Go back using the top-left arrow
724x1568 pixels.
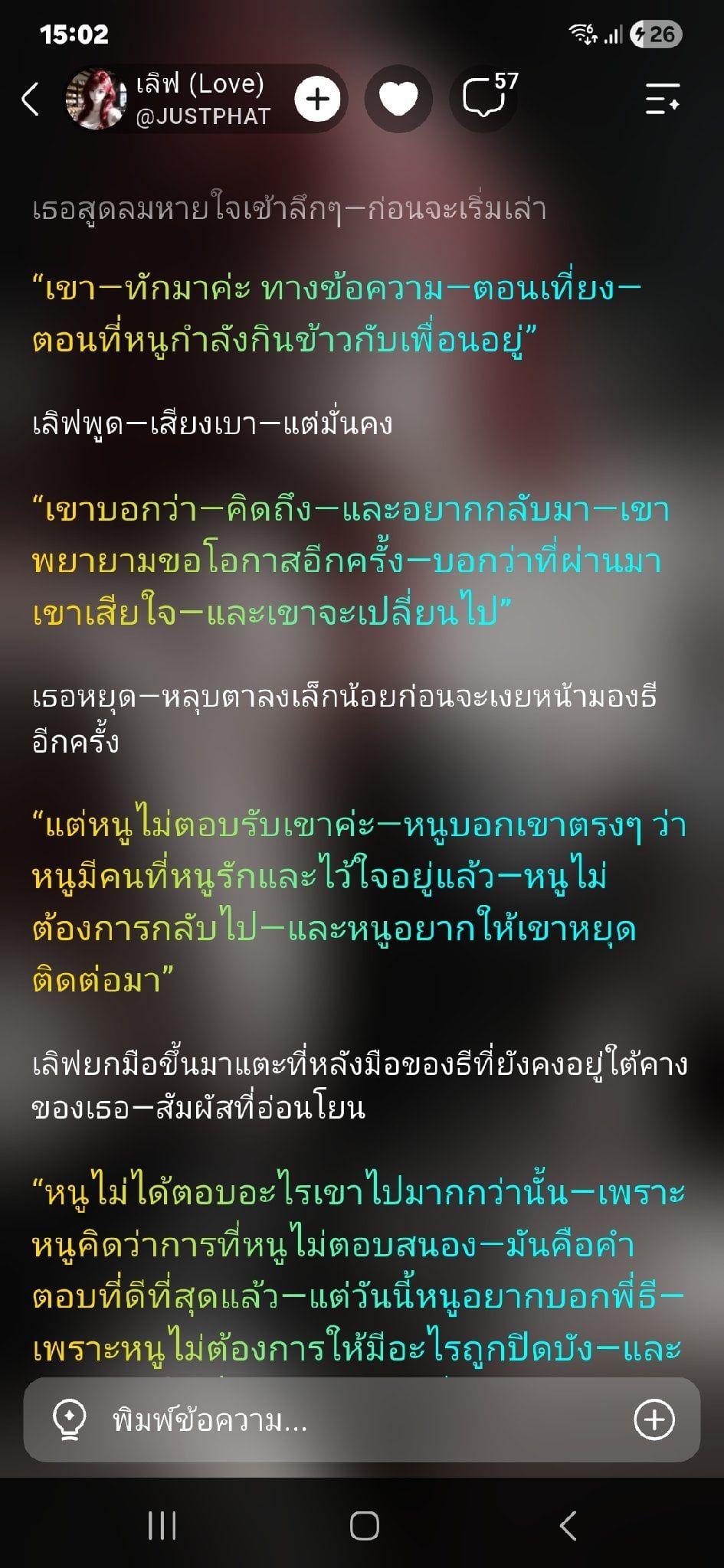click(30, 100)
